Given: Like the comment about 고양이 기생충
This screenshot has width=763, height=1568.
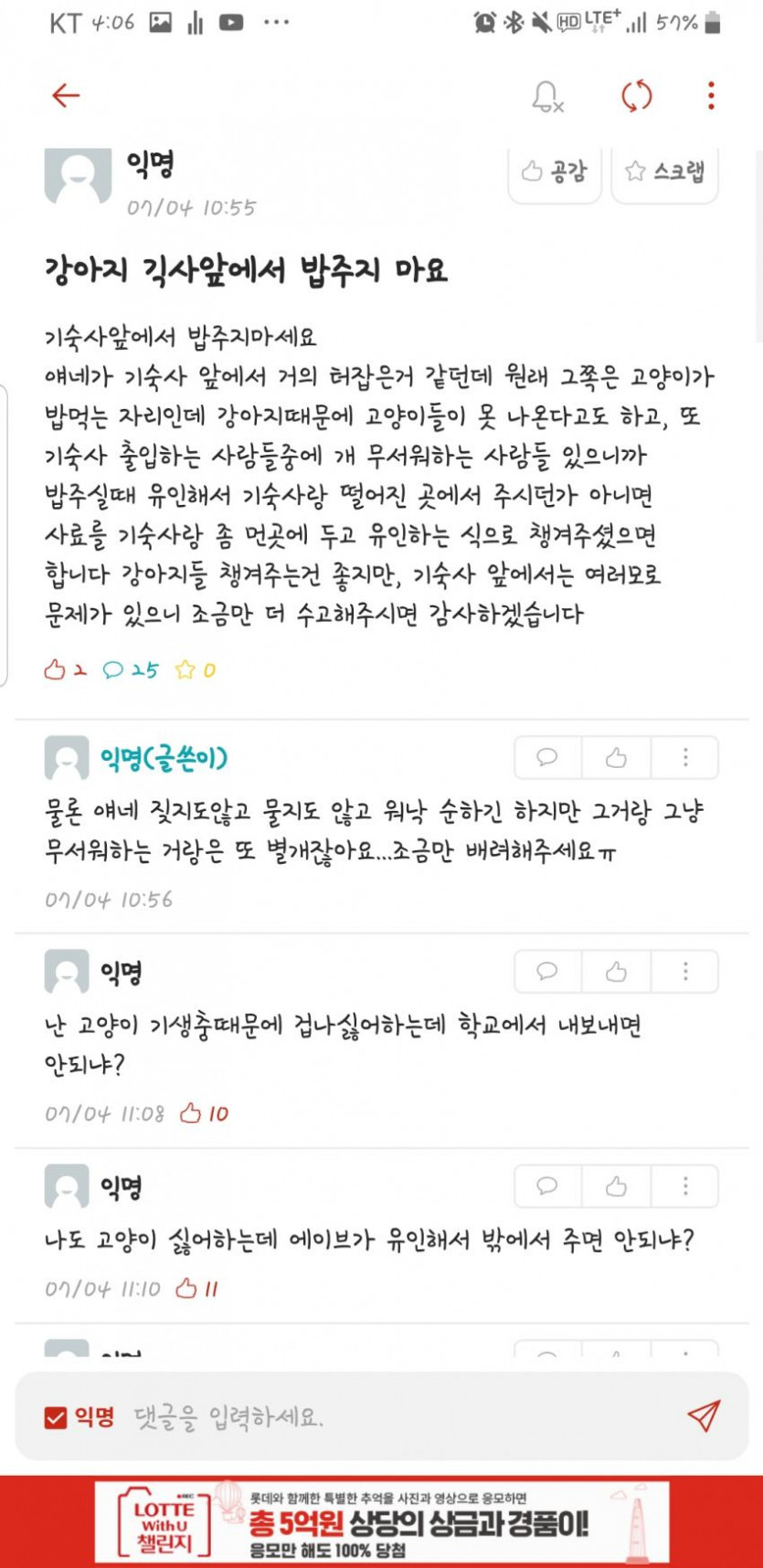Looking at the screenshot, I should click(x=616, y=971).
